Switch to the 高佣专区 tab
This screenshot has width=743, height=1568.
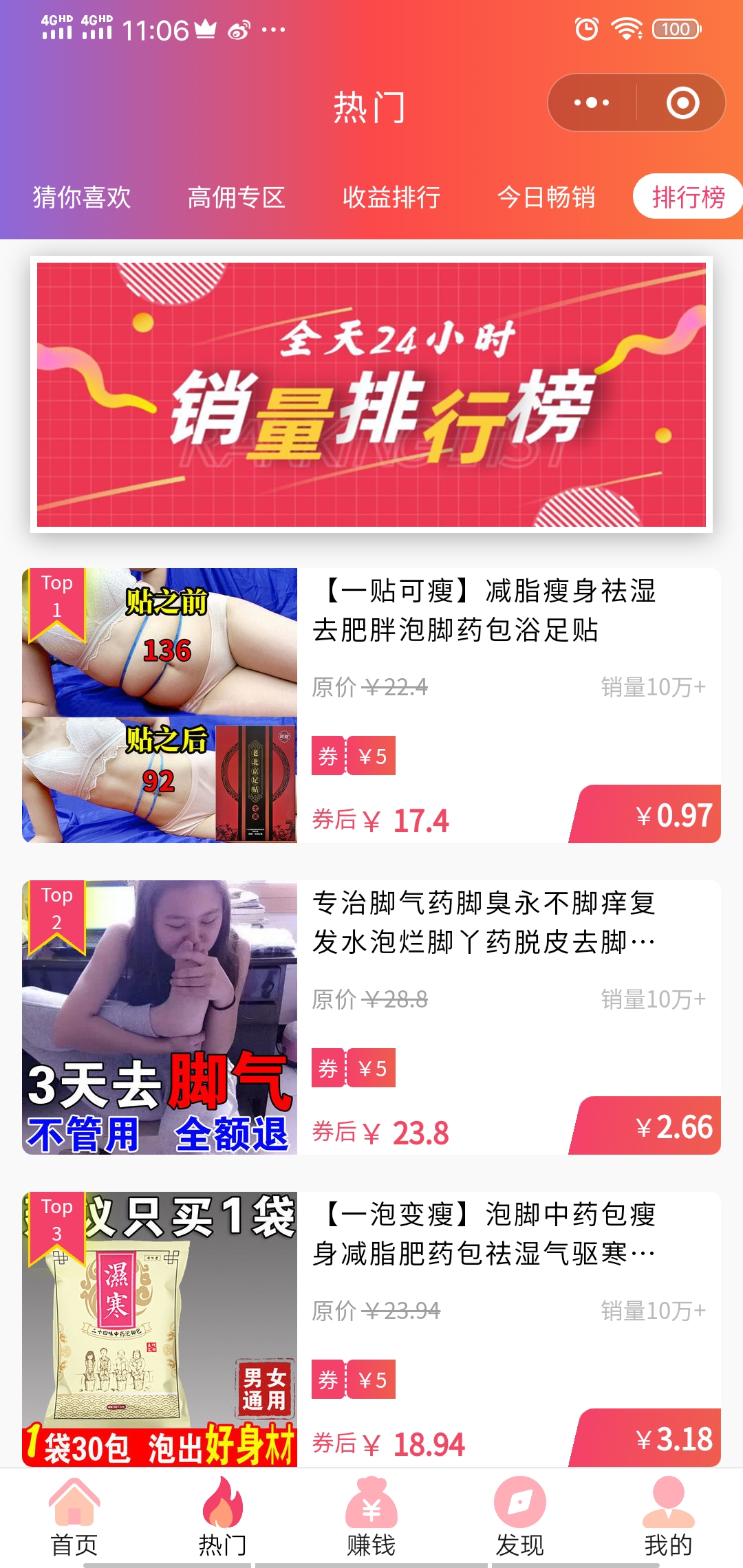click(x=237, y=197)
